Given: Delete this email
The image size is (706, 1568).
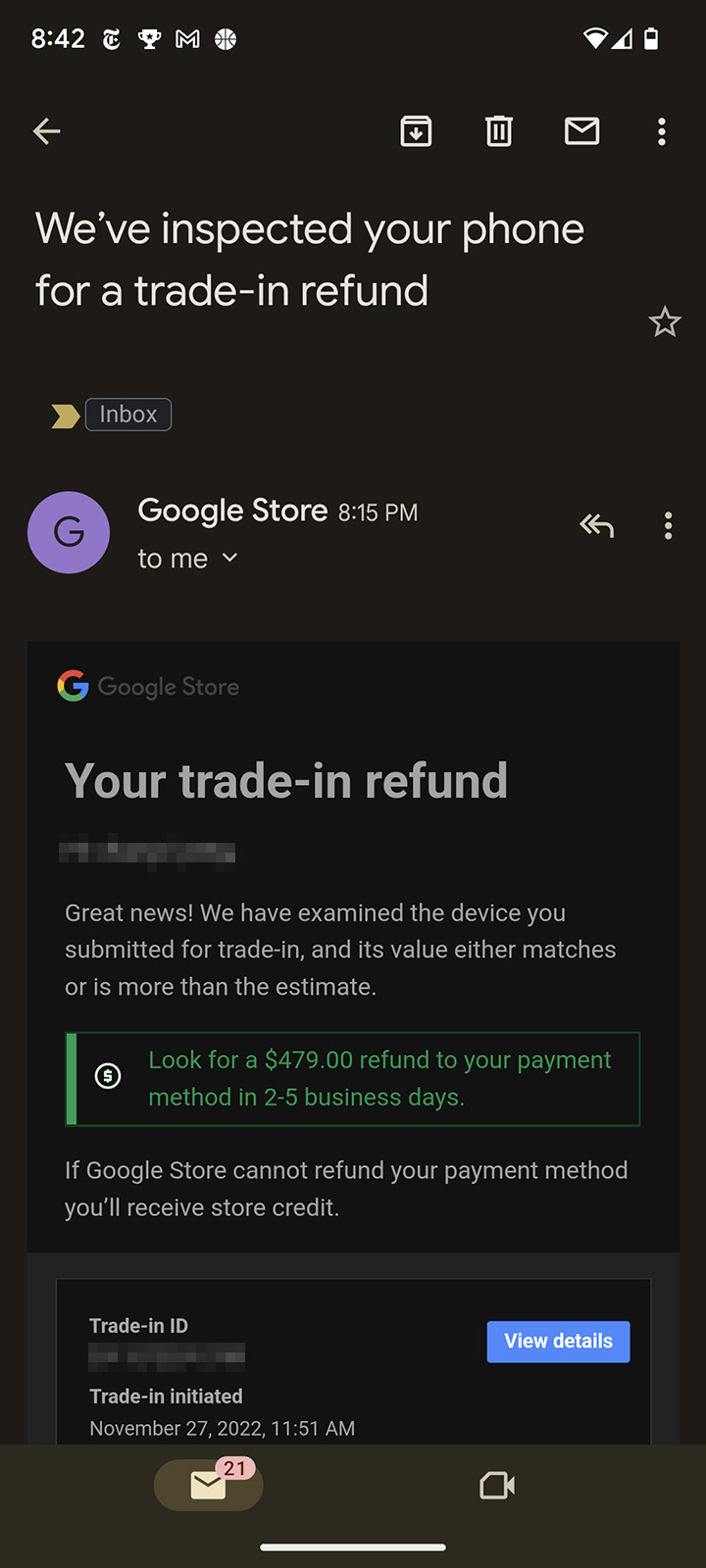Looking at the screenshot, I should click(x=499, y=131).
